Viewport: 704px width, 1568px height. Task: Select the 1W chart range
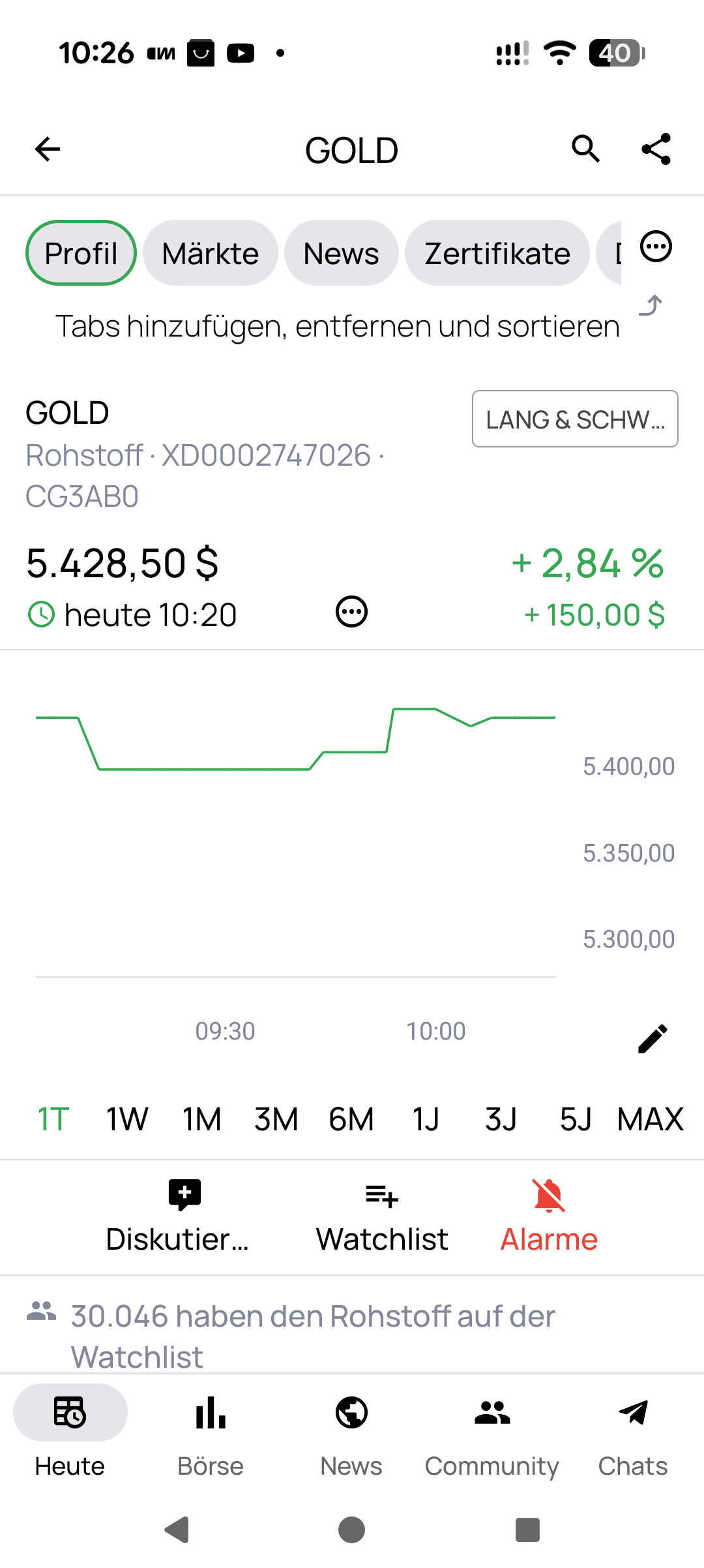click(x=127, y=1119)
